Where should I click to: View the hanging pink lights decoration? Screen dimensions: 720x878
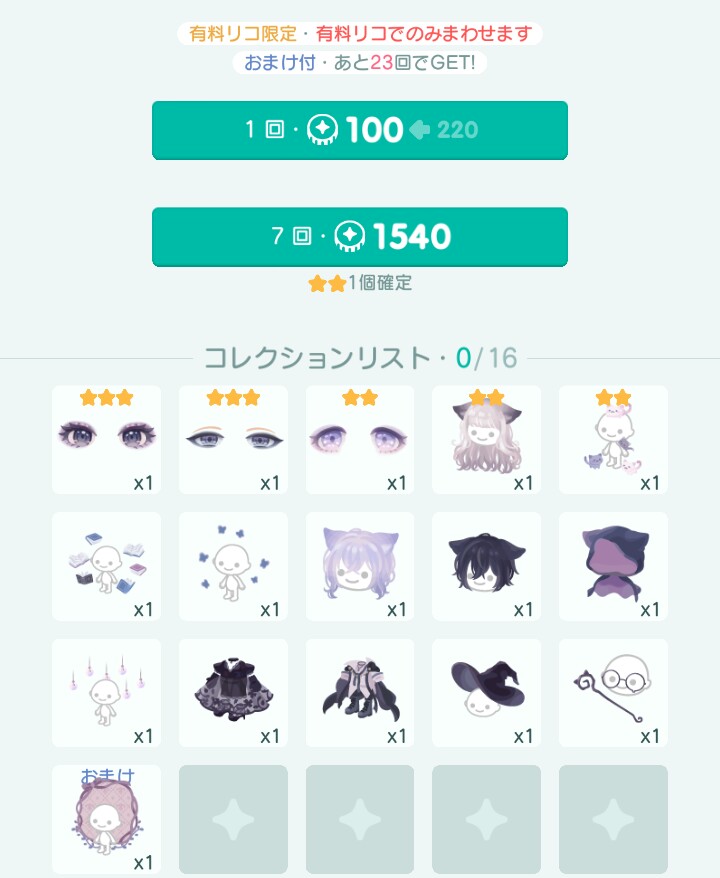(x=106, y=693)
